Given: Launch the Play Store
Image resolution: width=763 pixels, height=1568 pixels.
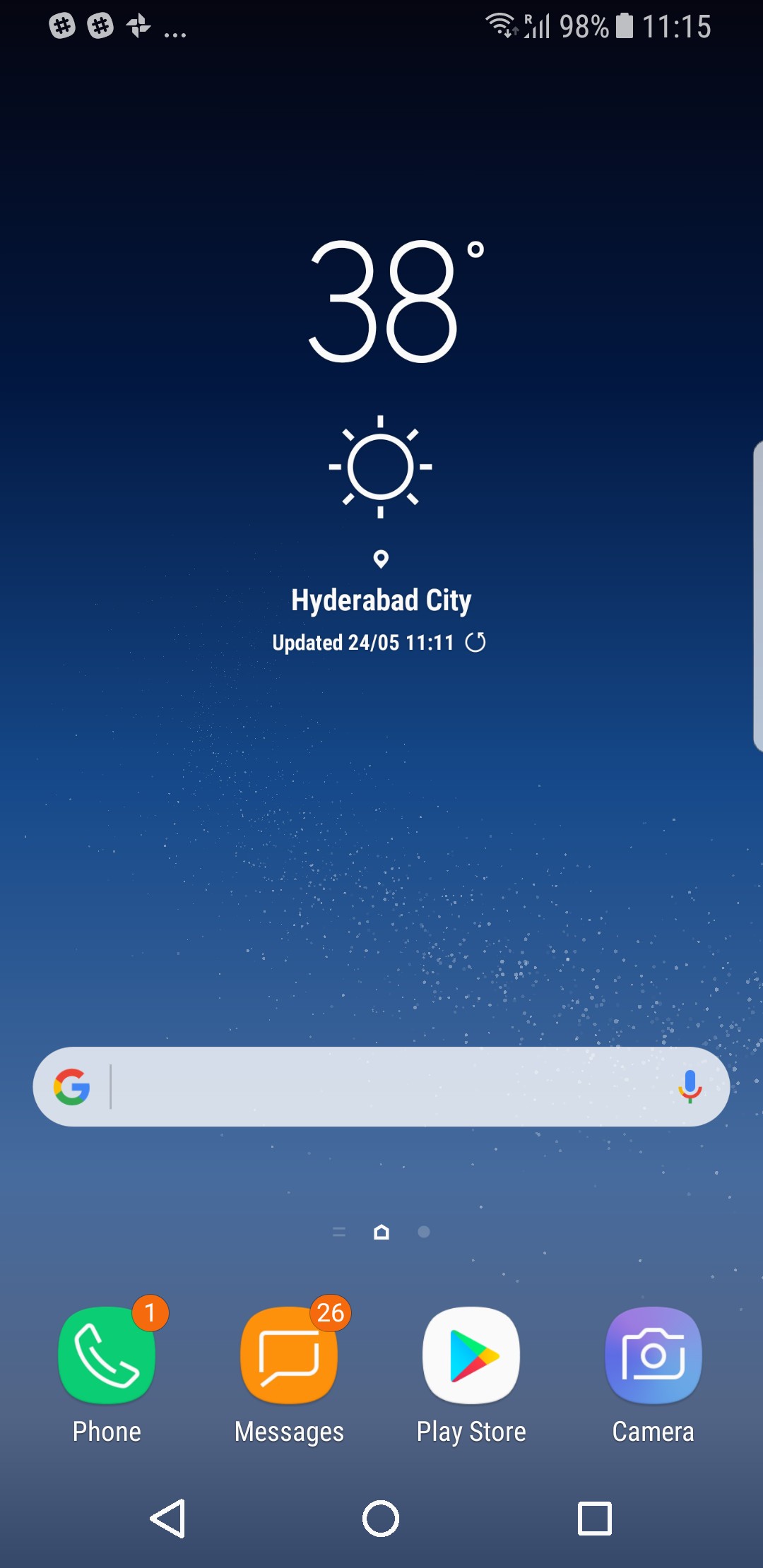Looking at the screenshot, I should point(471,1356).
